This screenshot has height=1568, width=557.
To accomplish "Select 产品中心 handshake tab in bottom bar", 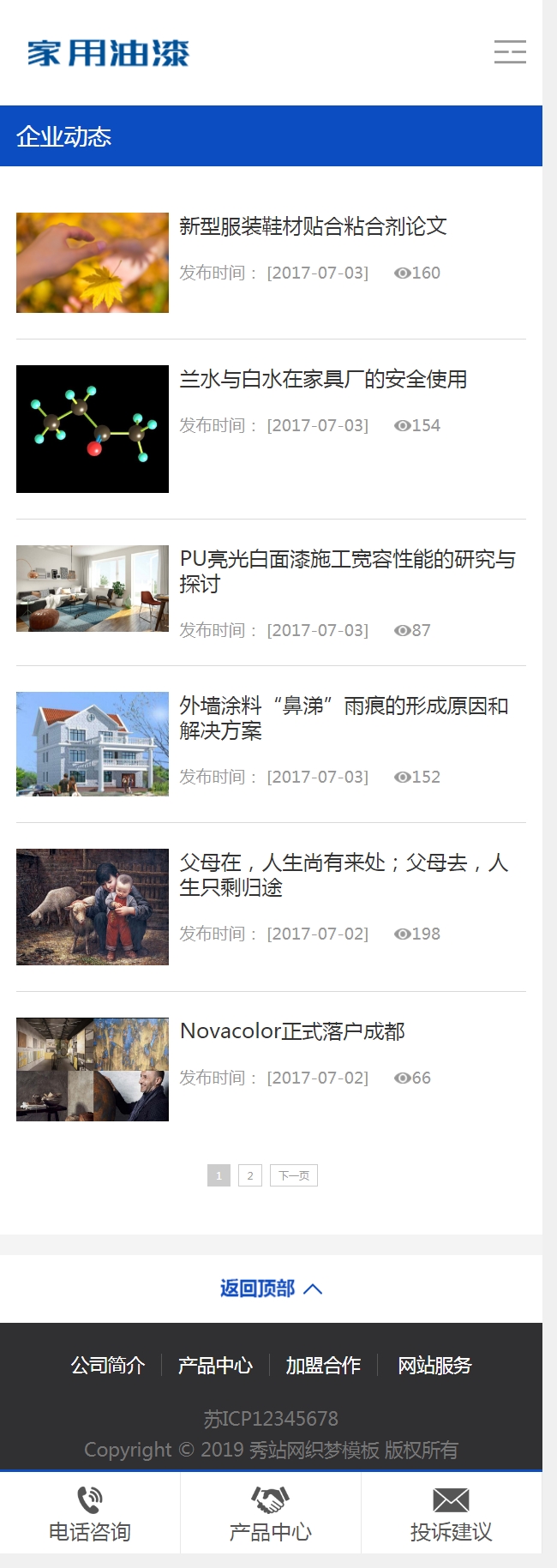I will pos(270,1514).
